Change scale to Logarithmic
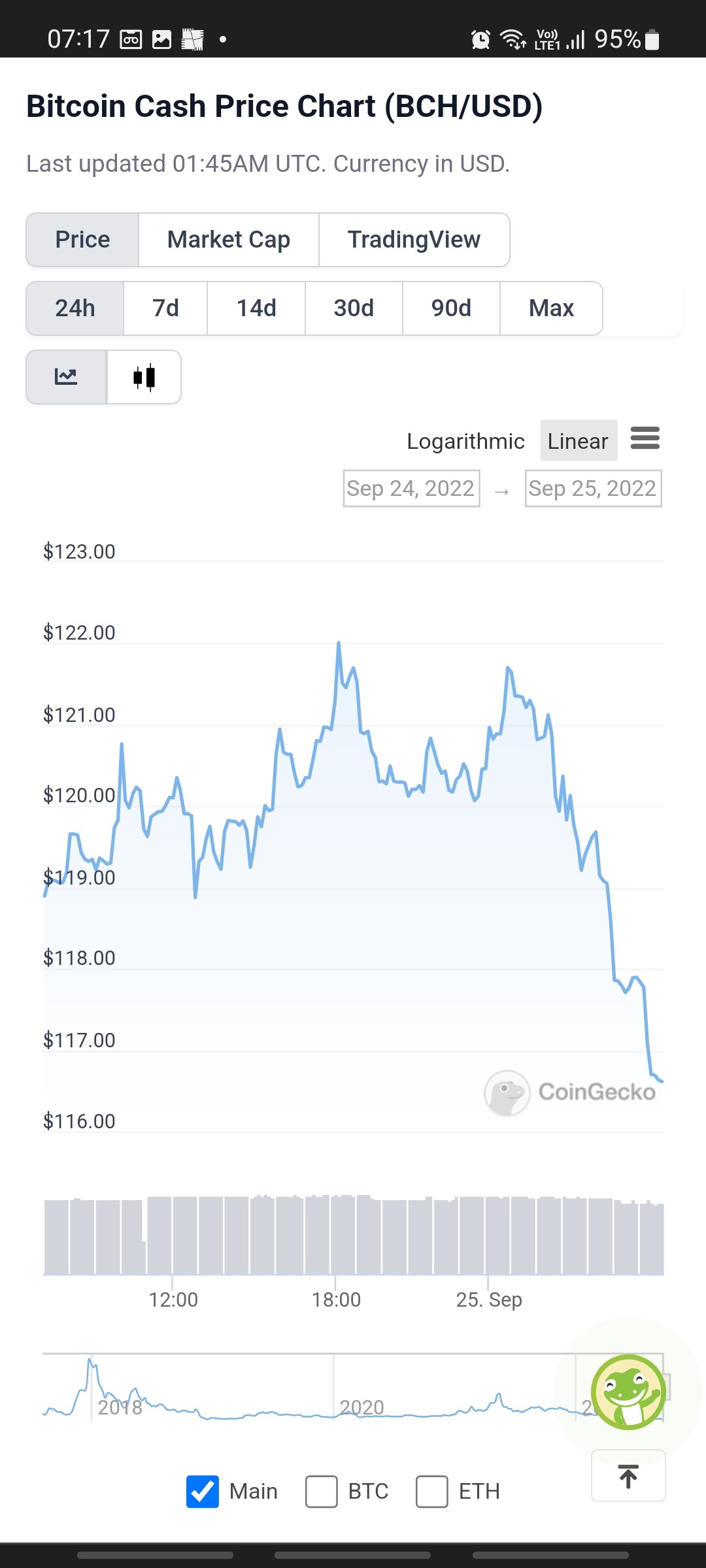Screen dimensions: 706x1568 465,441
